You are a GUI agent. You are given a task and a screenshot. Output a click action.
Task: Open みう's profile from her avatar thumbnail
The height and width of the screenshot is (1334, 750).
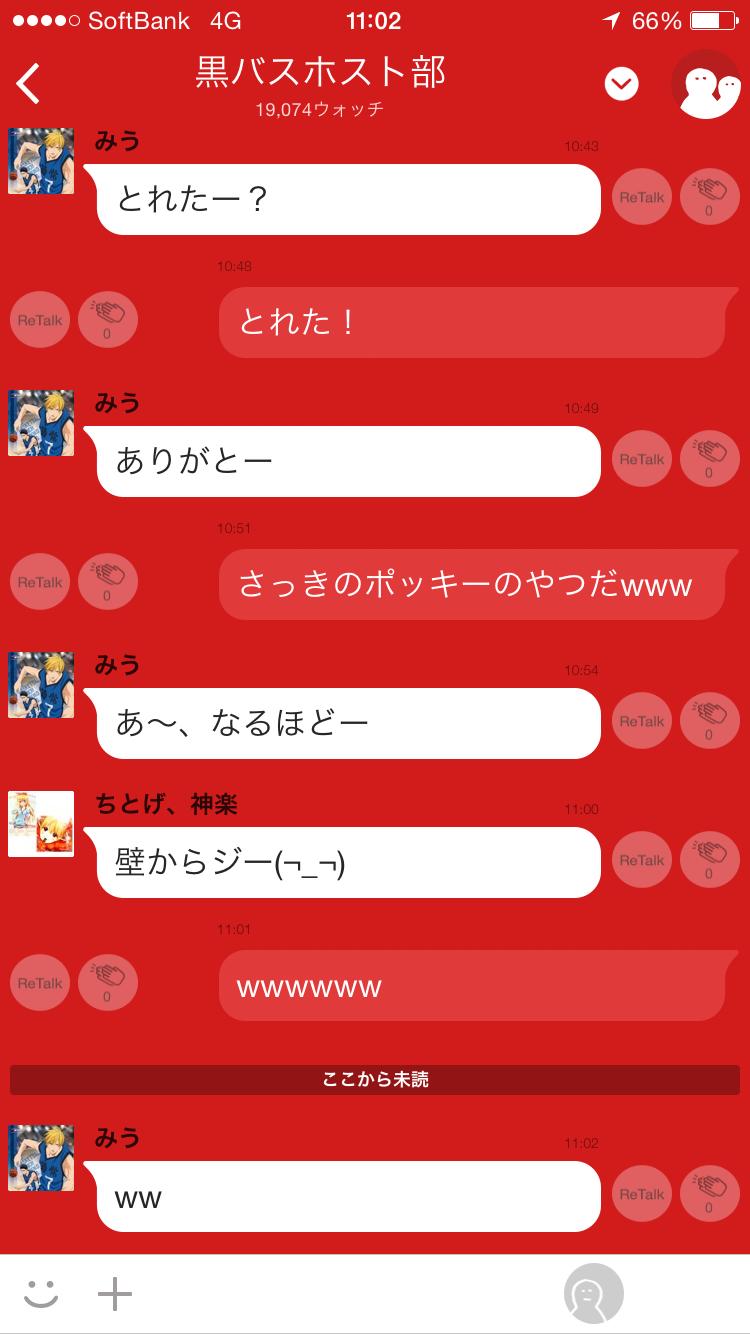pyautogui.click(x=40, y=160)
